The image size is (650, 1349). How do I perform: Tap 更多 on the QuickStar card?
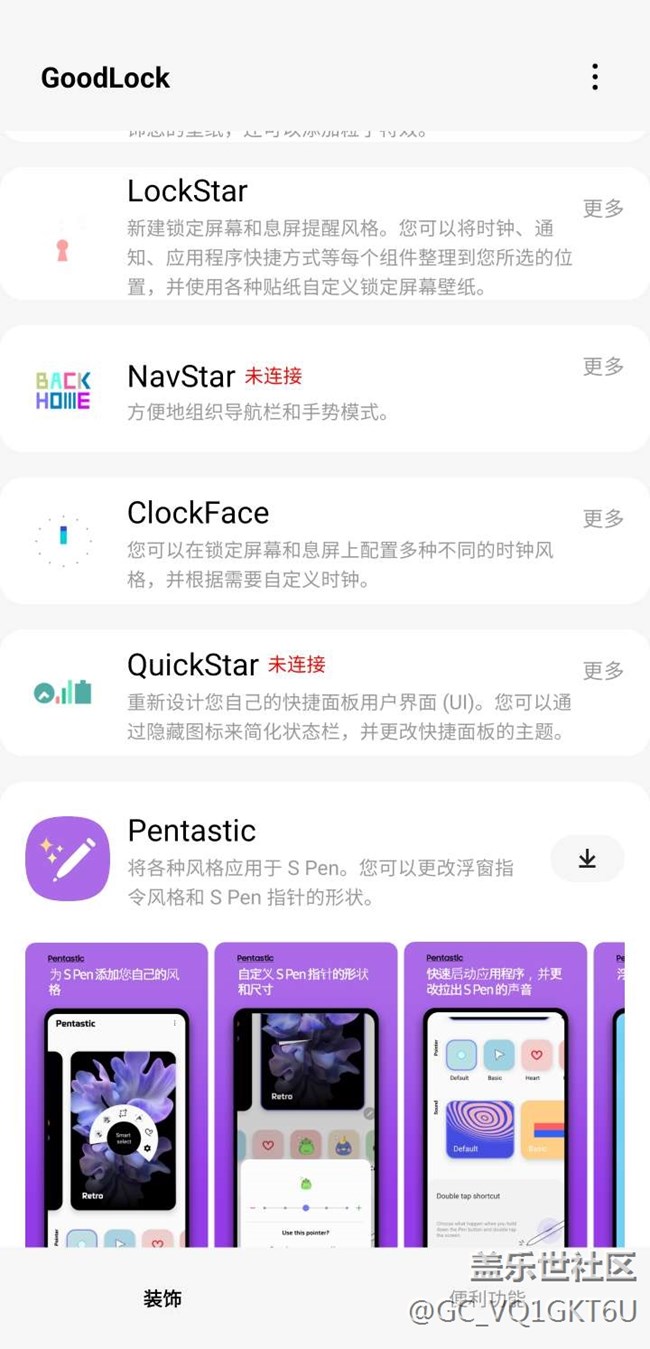[603, 670]
